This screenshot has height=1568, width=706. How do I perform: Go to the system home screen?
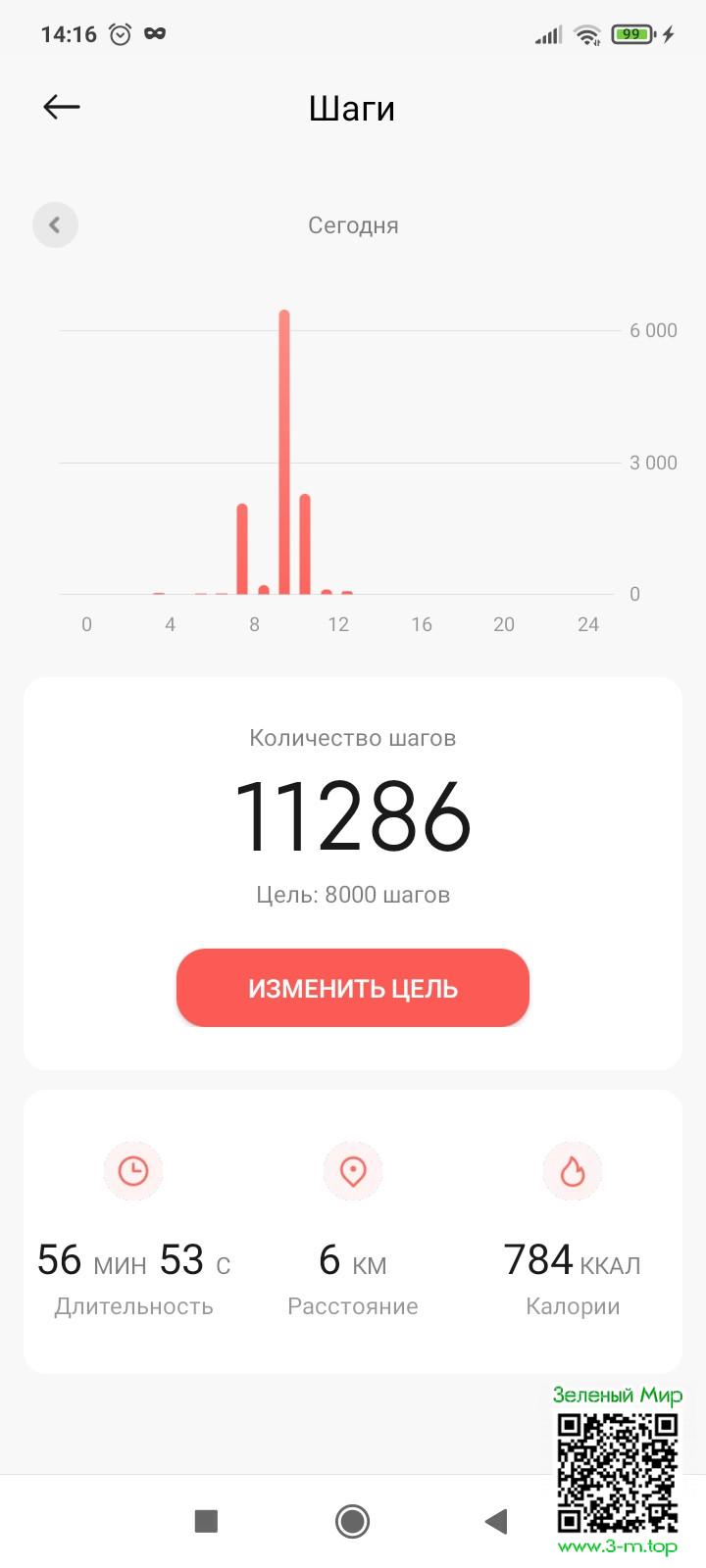click(x=352, y=1521)
